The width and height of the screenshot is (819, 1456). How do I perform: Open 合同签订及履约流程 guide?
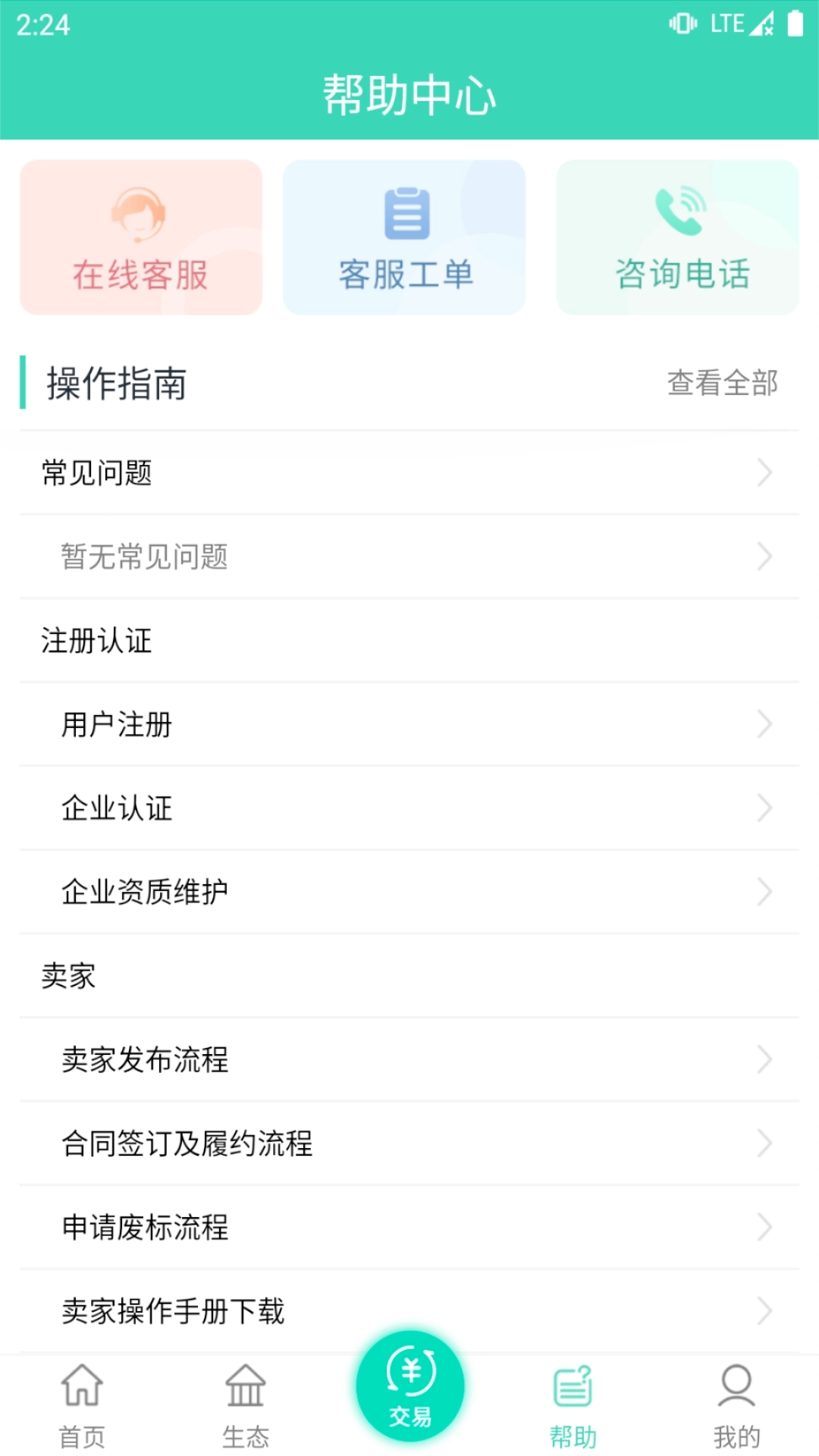point(409,1144)
